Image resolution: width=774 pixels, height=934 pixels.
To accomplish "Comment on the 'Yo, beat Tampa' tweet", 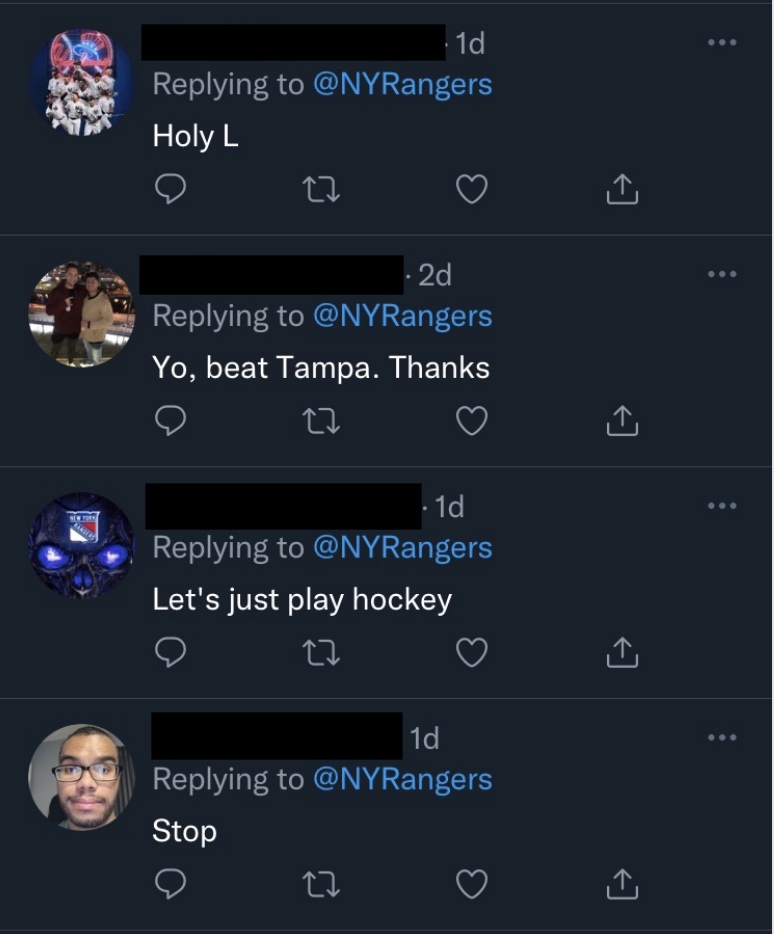I will 171,422.
